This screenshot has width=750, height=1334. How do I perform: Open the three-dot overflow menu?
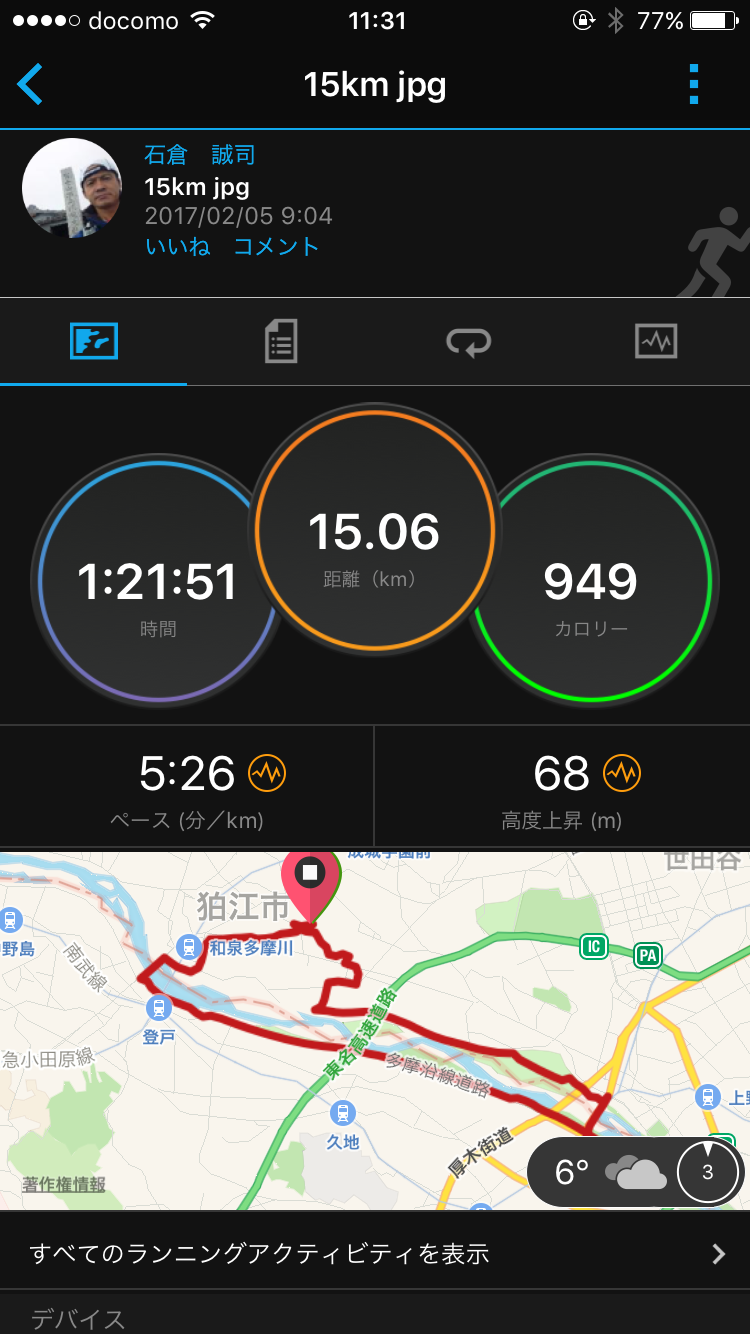click(695, 85)
